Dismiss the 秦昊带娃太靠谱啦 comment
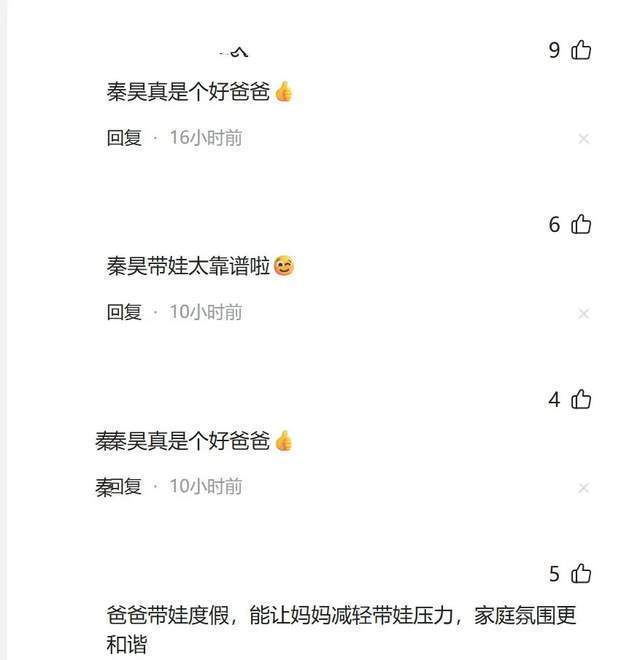 pos(584,313)
